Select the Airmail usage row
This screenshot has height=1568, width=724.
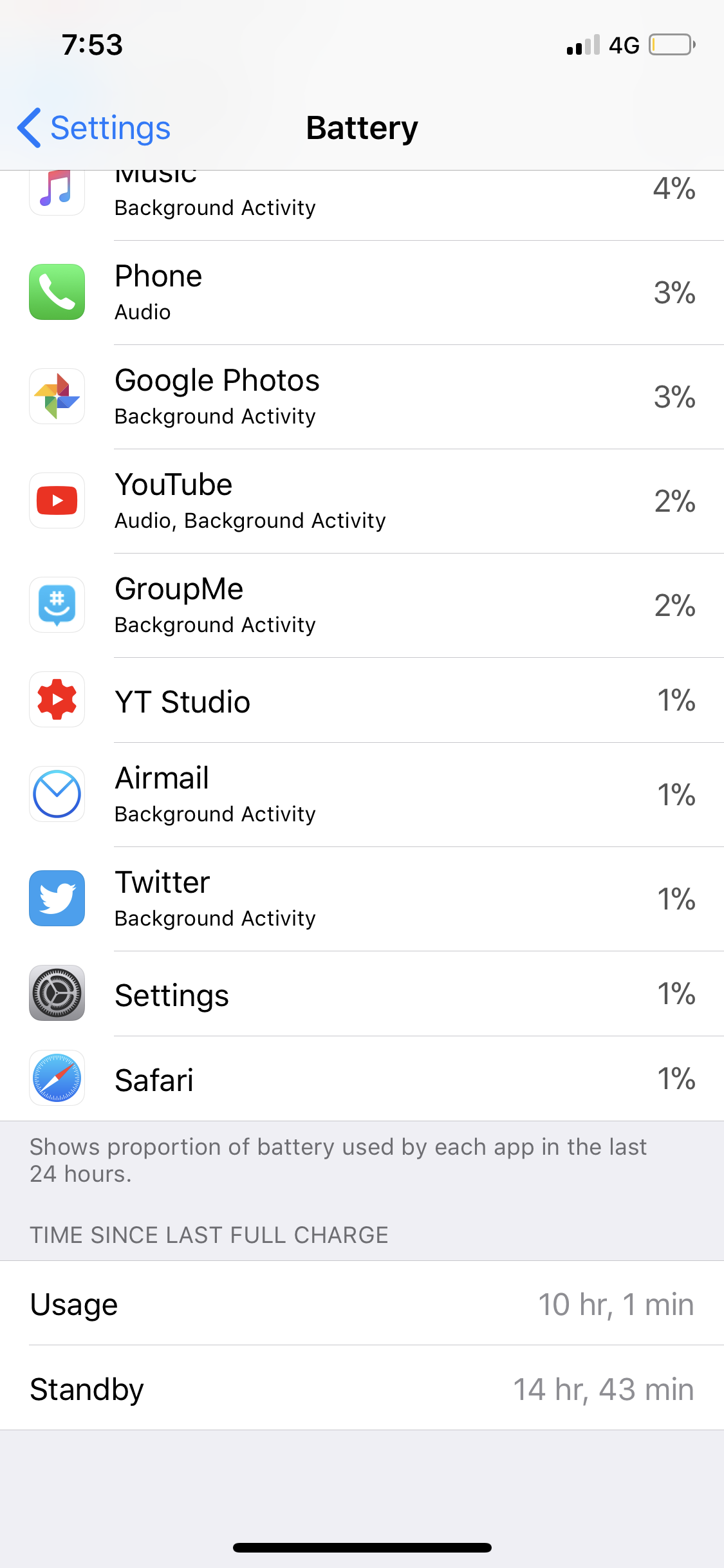tap(362, 795)
